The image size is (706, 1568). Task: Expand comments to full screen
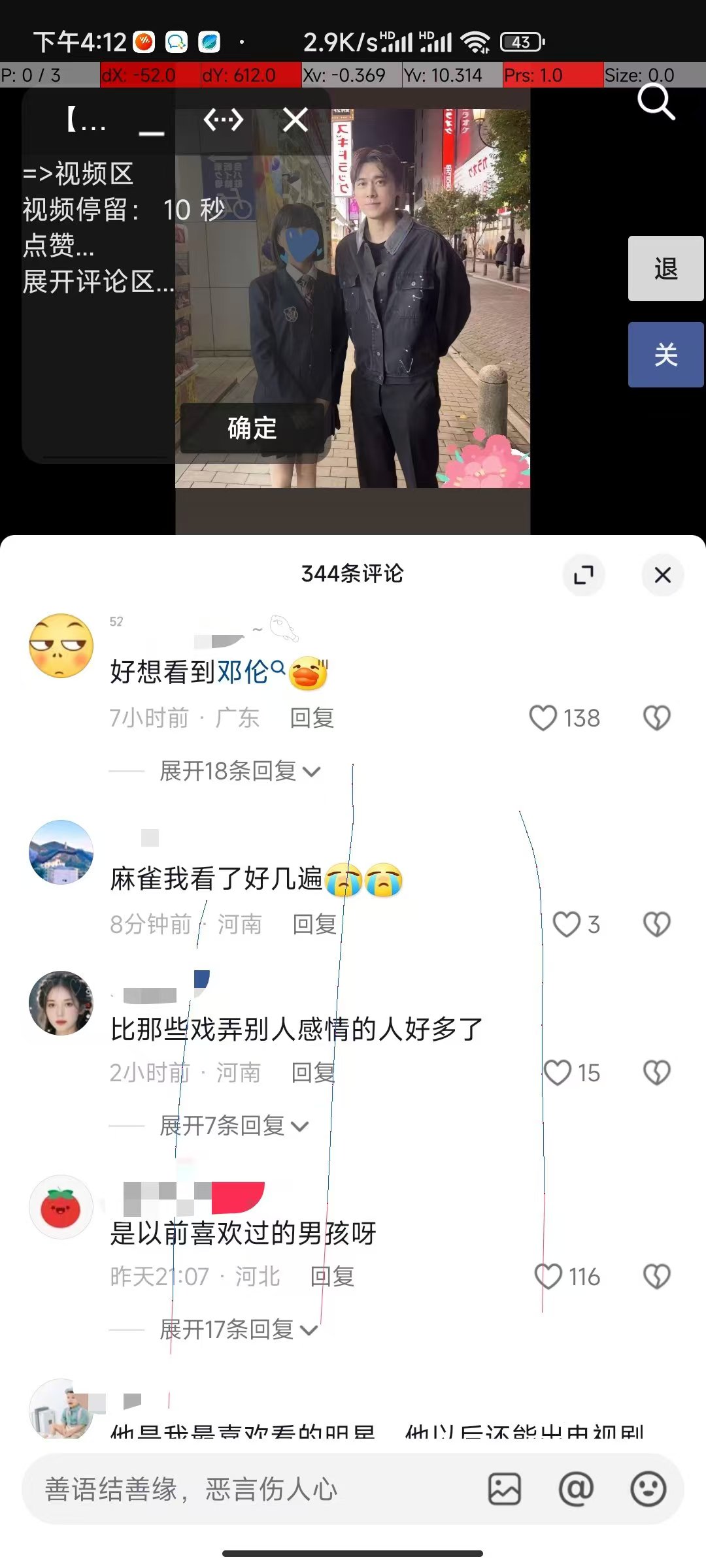583,575
